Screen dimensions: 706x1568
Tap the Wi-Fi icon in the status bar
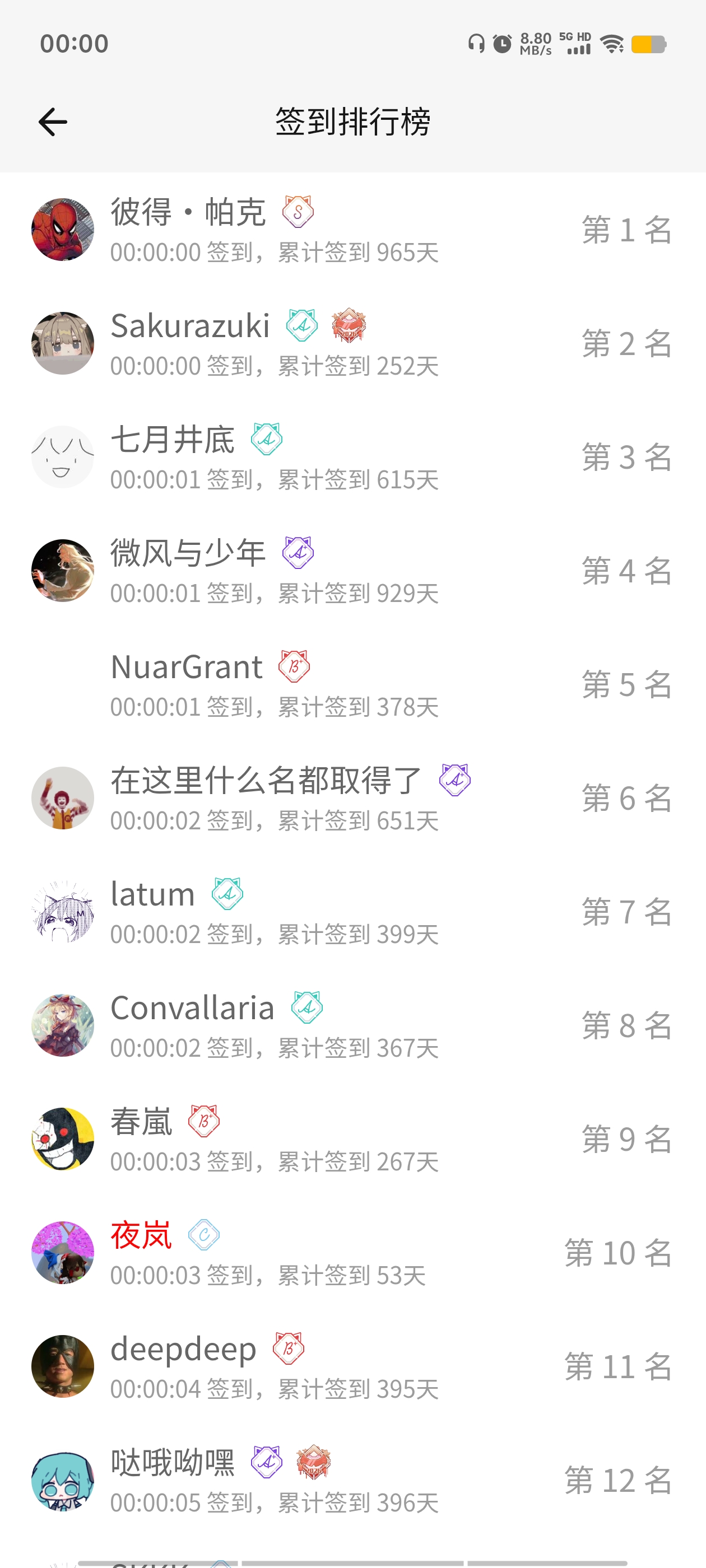pyautogui.click(x=611, y=43)
